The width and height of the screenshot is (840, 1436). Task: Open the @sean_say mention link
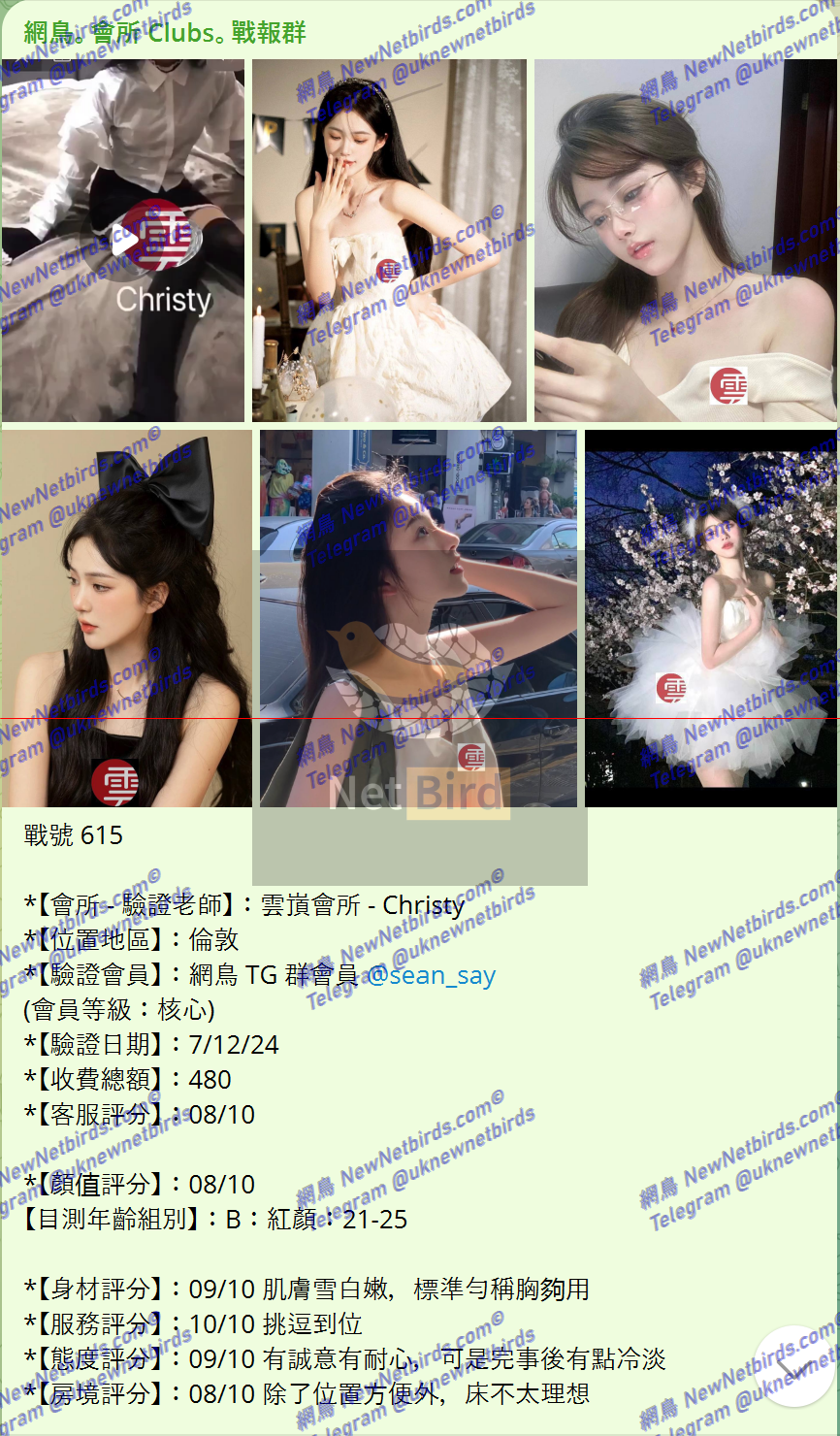tap(431, 975)
